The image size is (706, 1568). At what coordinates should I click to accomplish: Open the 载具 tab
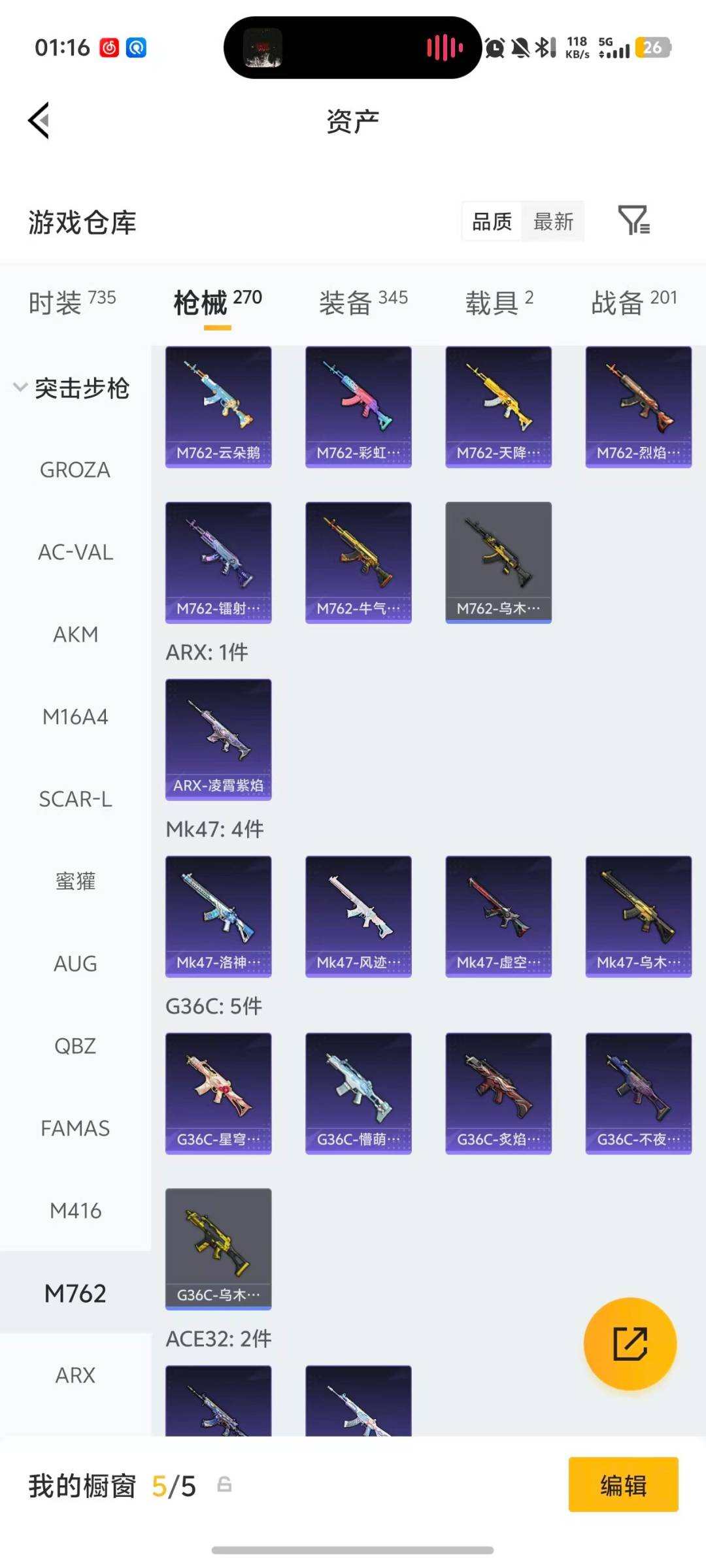499,302
